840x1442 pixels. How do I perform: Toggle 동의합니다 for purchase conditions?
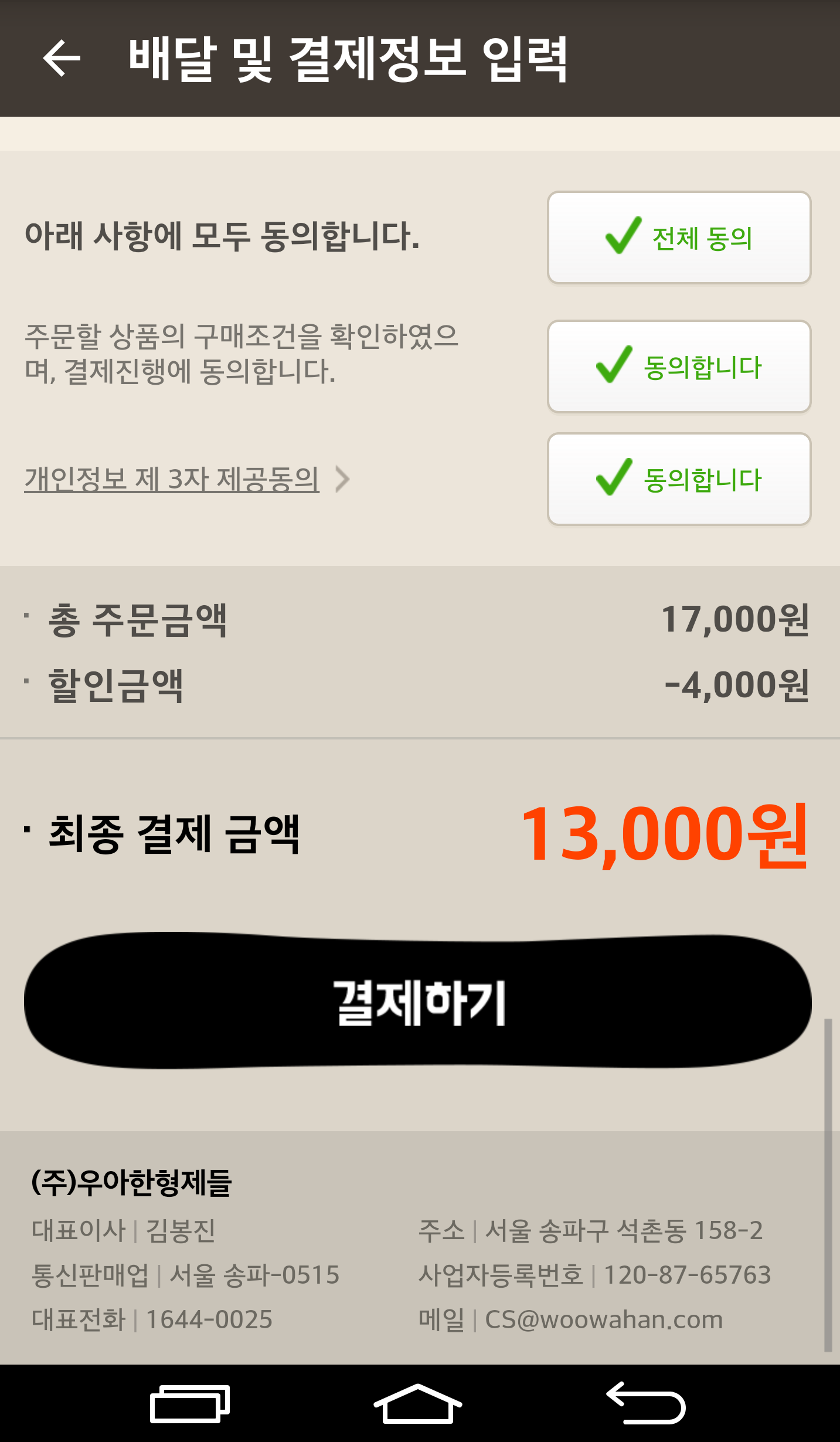[679, 367]
